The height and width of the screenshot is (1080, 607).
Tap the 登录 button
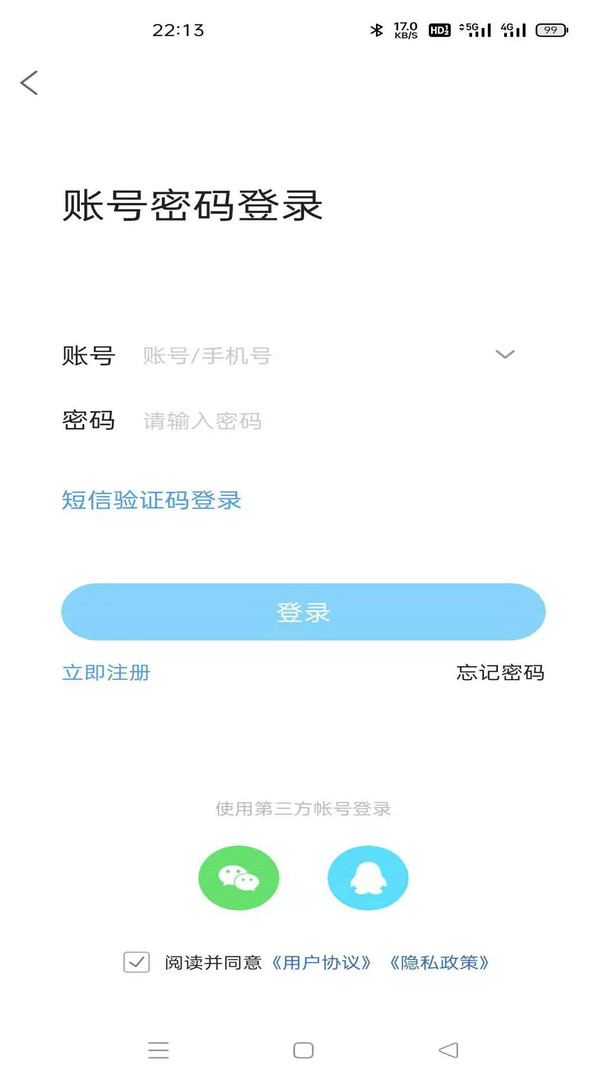(303, 612)
